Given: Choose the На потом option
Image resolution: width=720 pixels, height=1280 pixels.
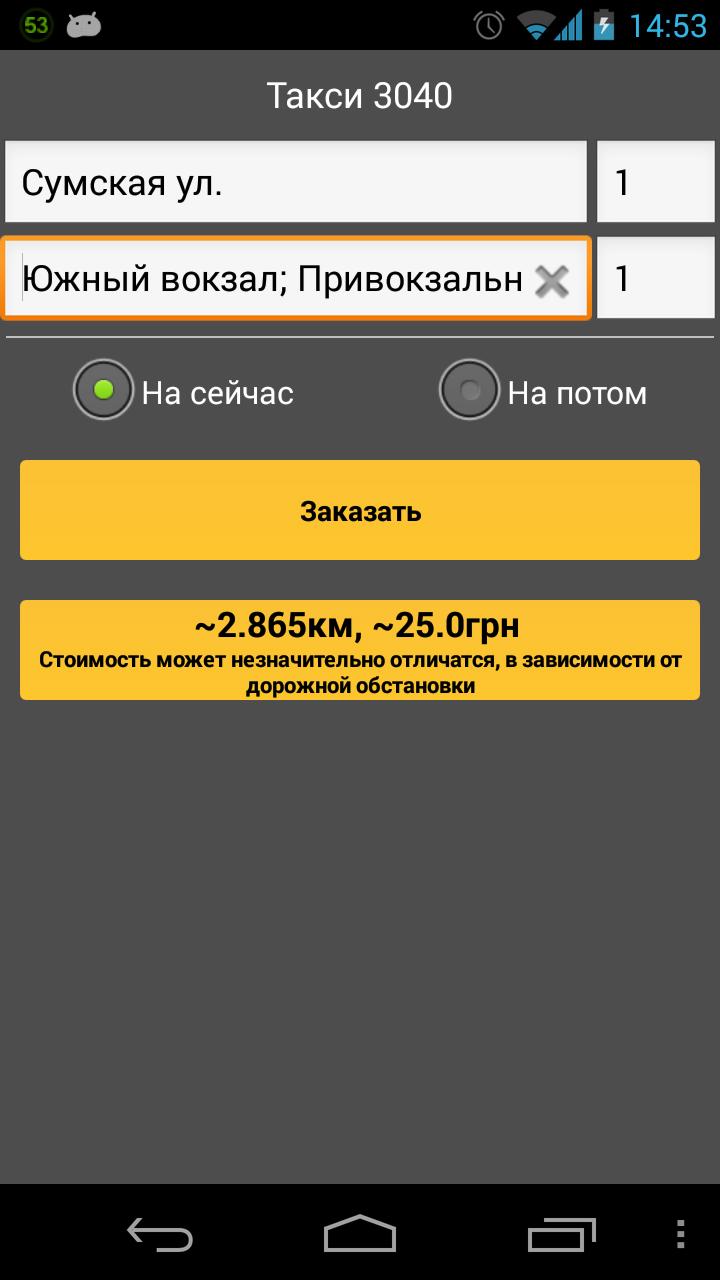Looking at the screenshot, I should click(469, 391).
